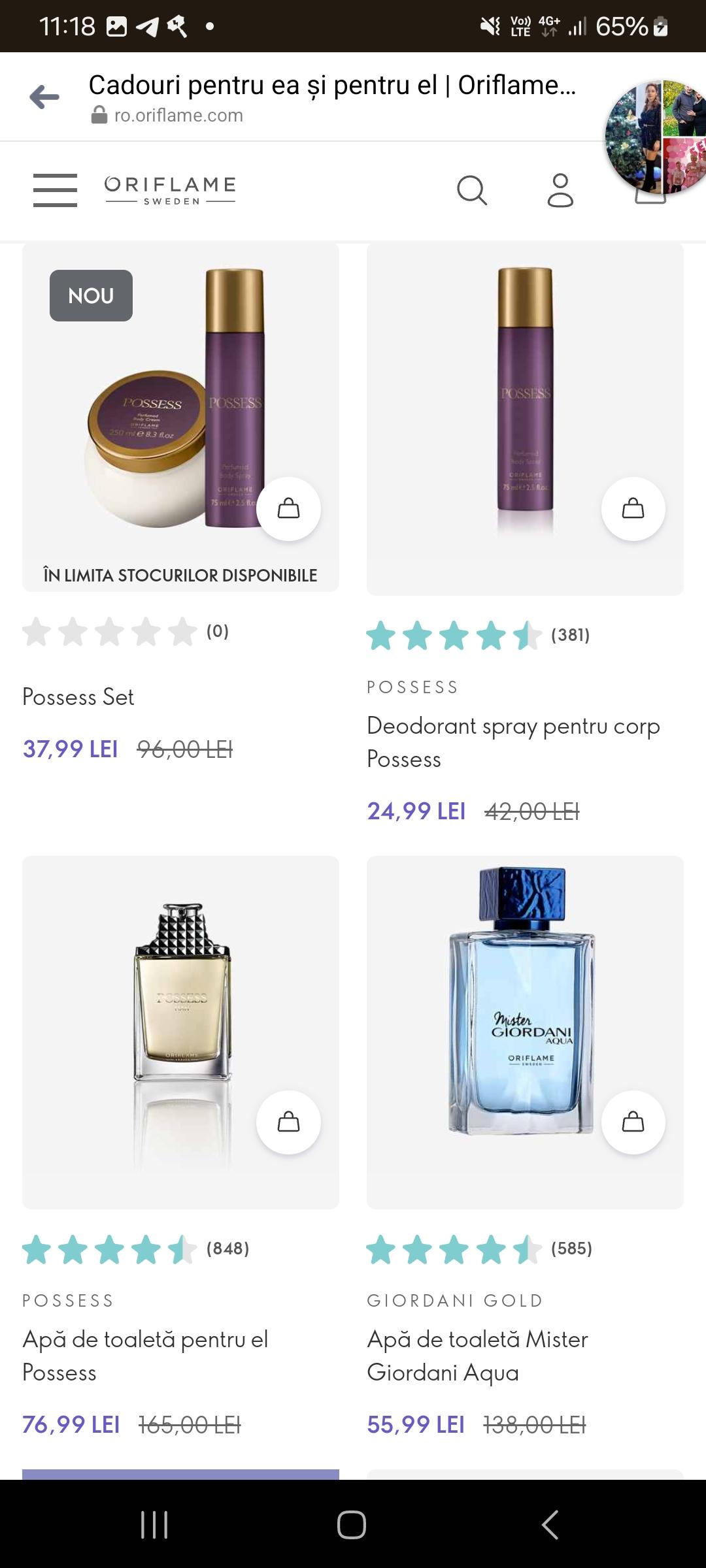
Task: Go back with the browser back arrow
Action: click(x=44, y=97)
